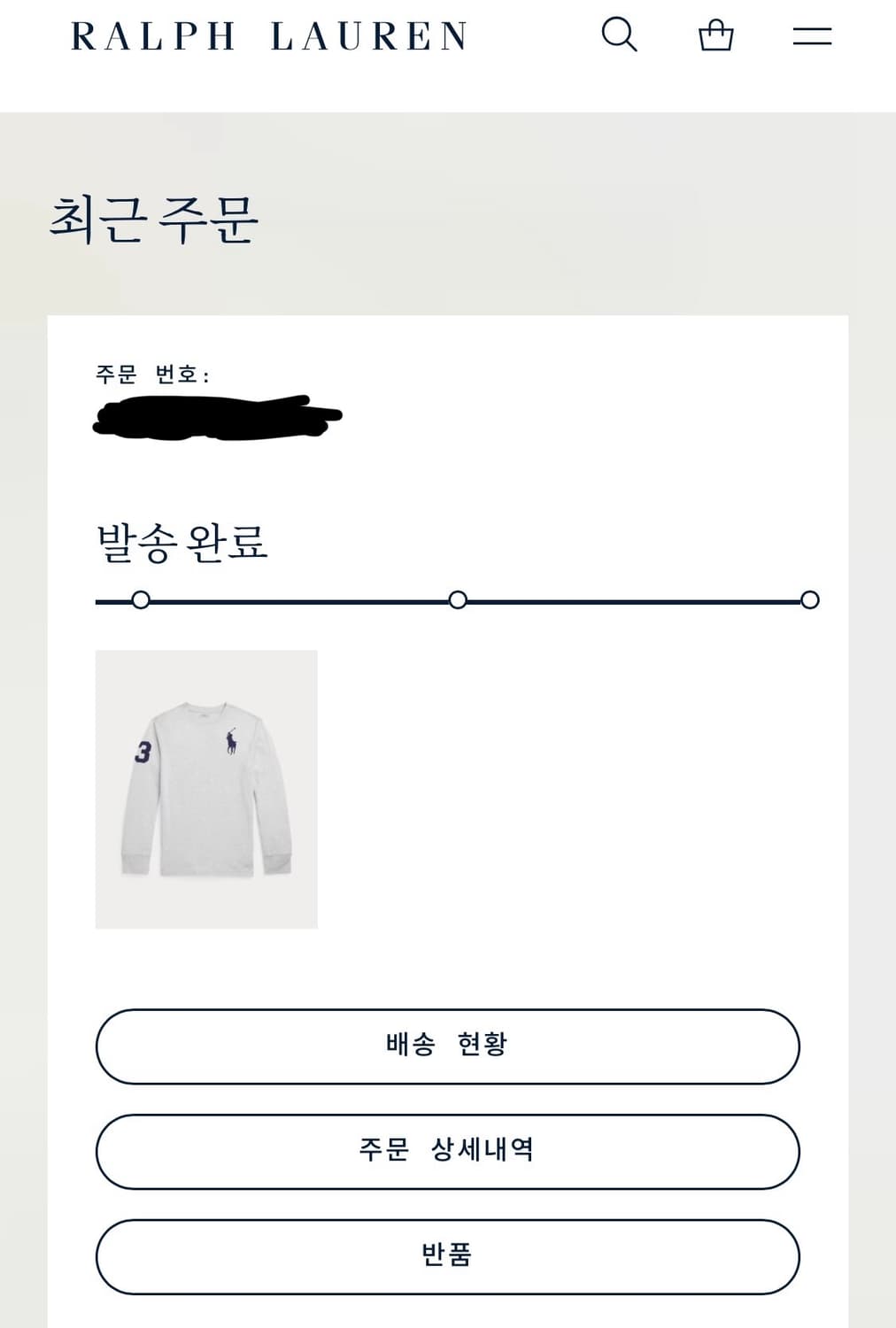Open the 주문 상세내역 order details section

click(x=448, y=1153)
